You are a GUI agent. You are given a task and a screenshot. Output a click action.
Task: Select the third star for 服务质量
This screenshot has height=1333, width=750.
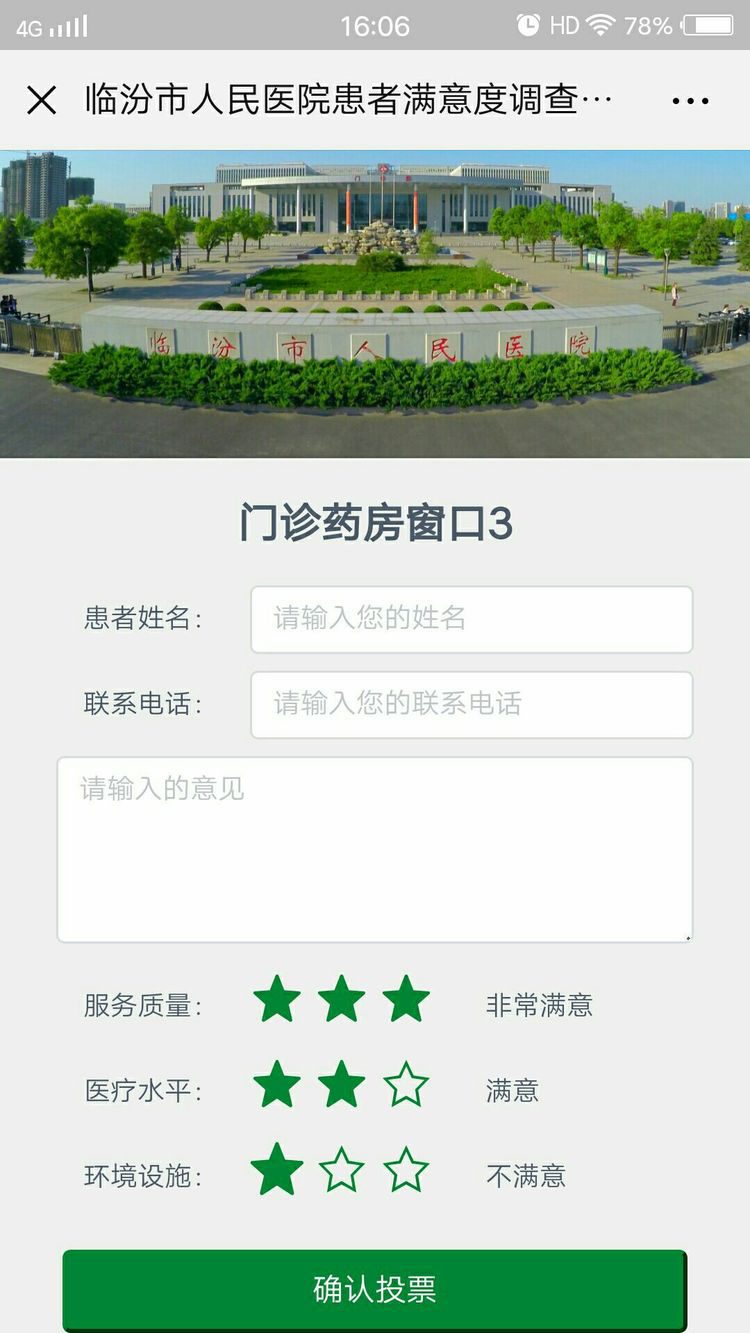[x=406, y=1001]
